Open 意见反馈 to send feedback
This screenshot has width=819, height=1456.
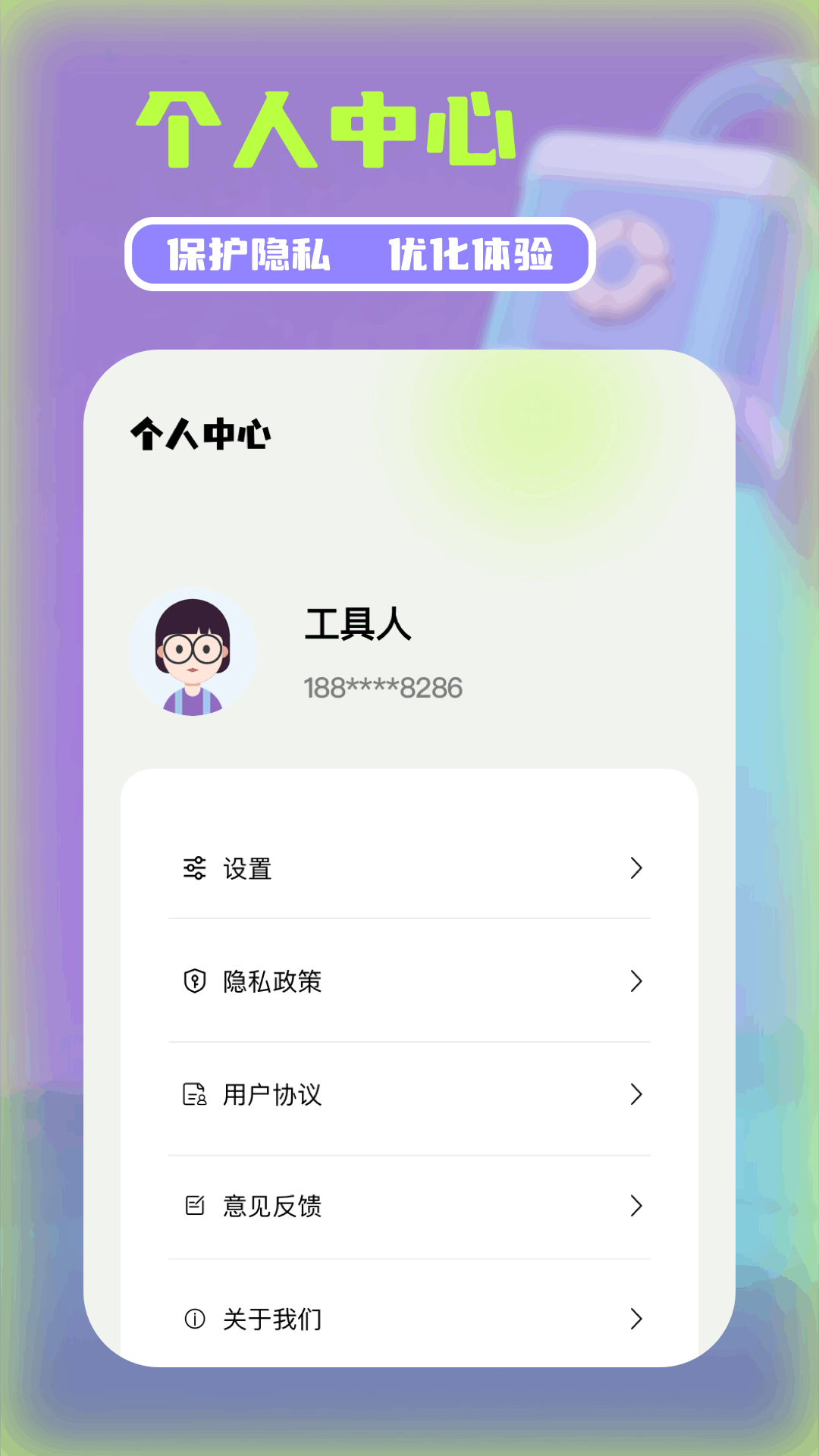click(x=273, y=1207)
